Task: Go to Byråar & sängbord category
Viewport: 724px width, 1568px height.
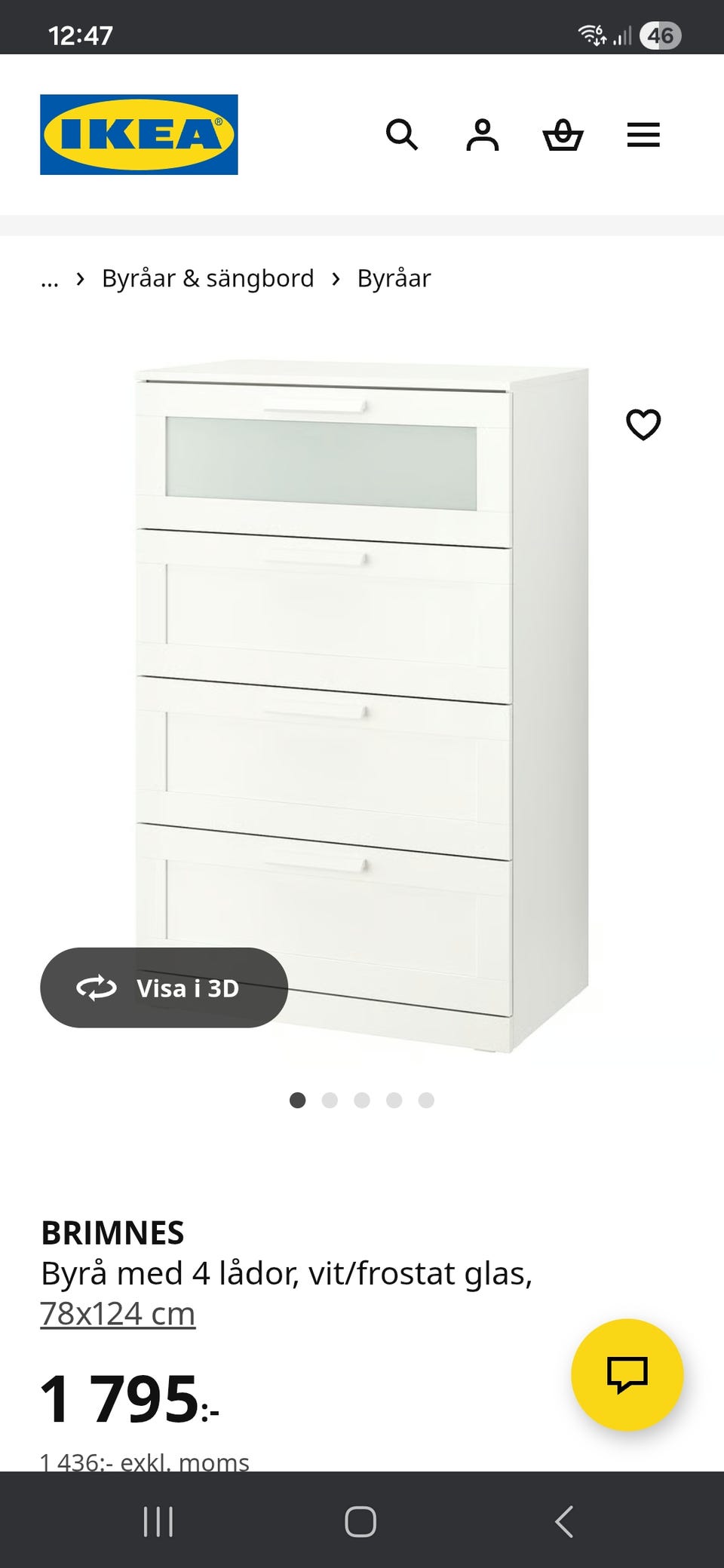Action: (x=207, y=279)
